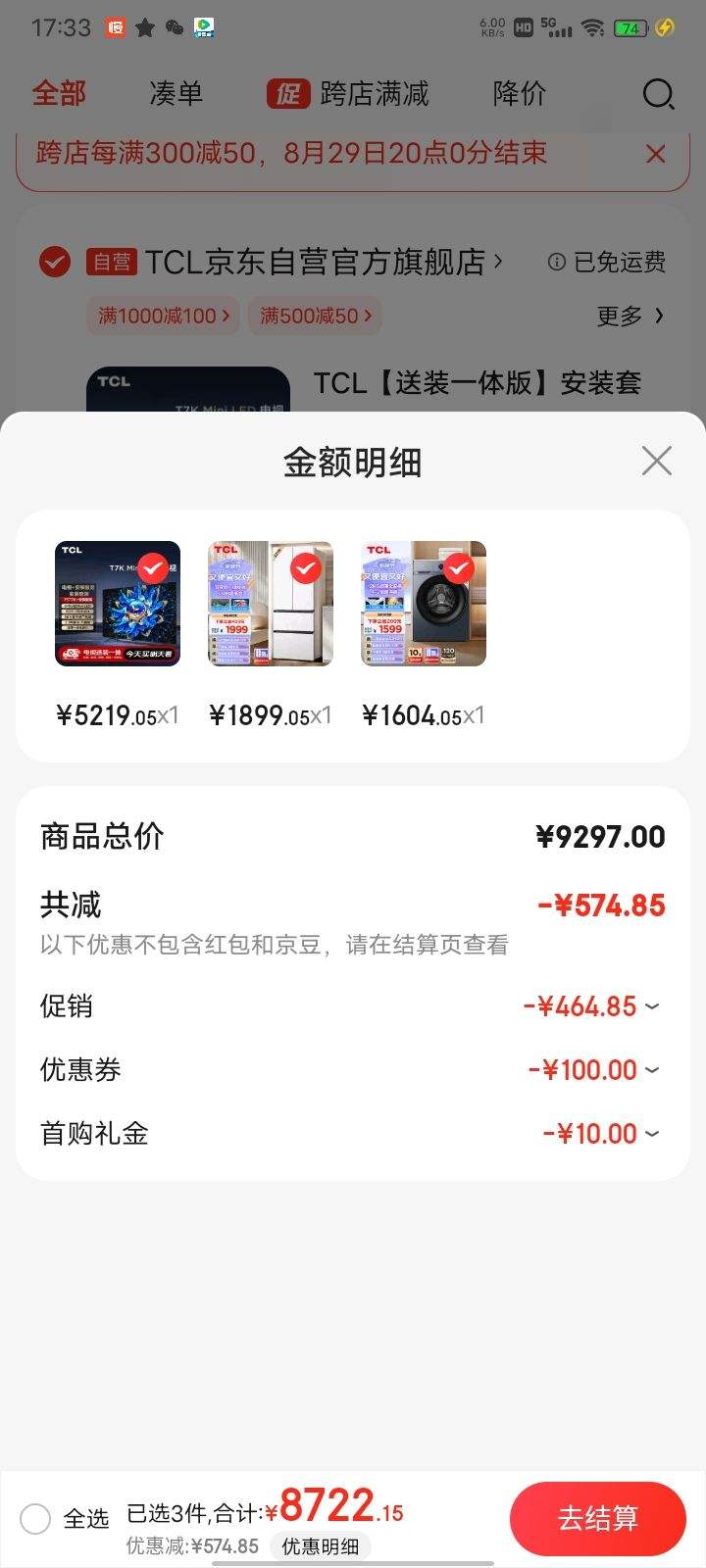Tap the ⓘ info icon next to 已免运费
706x1568 pixels.
point(556,263)
